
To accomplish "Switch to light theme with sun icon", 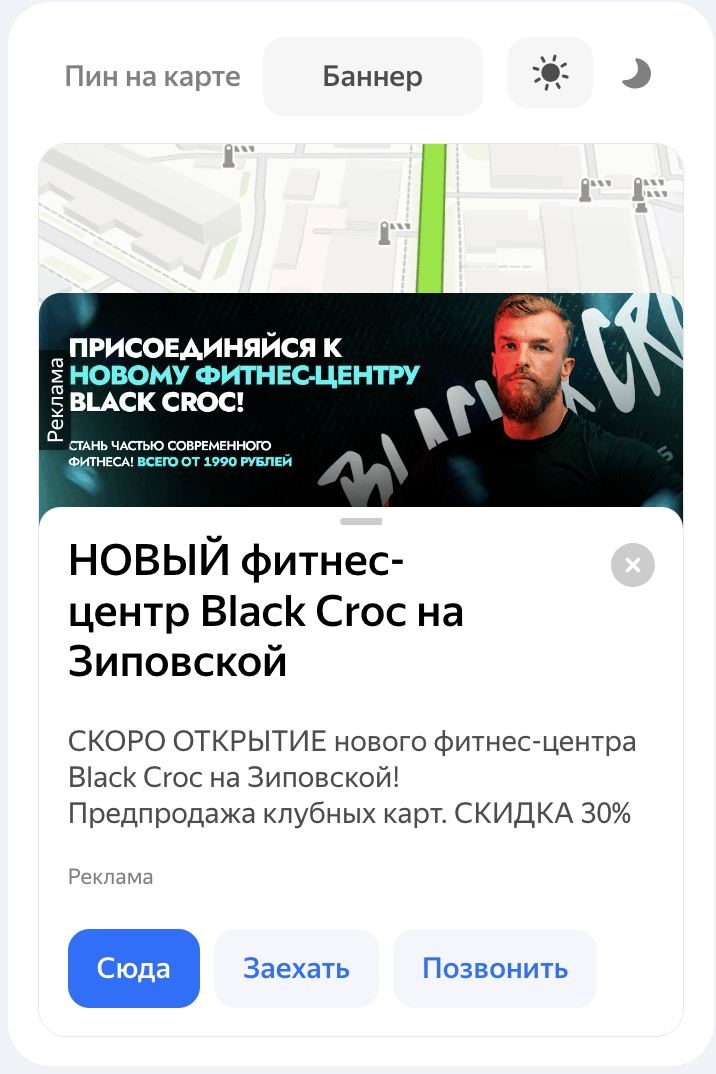I will click(550, 73).
